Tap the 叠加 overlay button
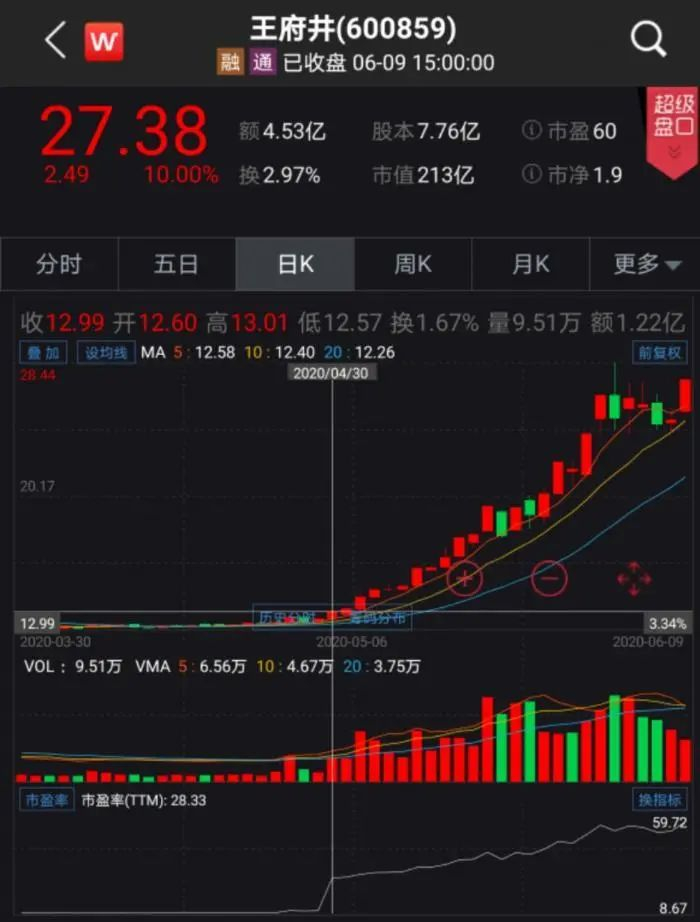700x922 pixels. click(44, 352)
